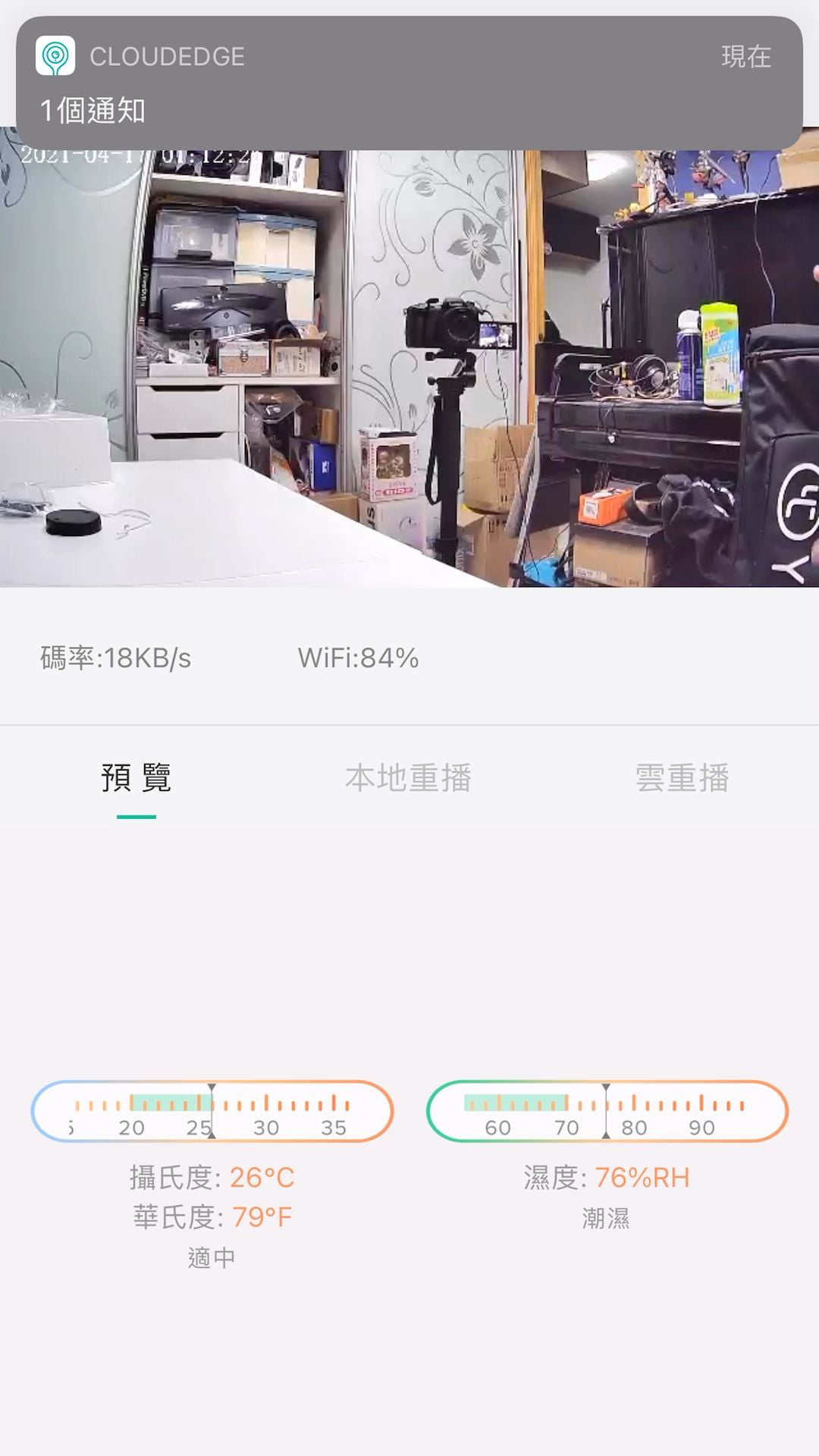Viewport: 819px width, 1456px height.
Task: Select the 預覽 preview tab
Action: 136,778
